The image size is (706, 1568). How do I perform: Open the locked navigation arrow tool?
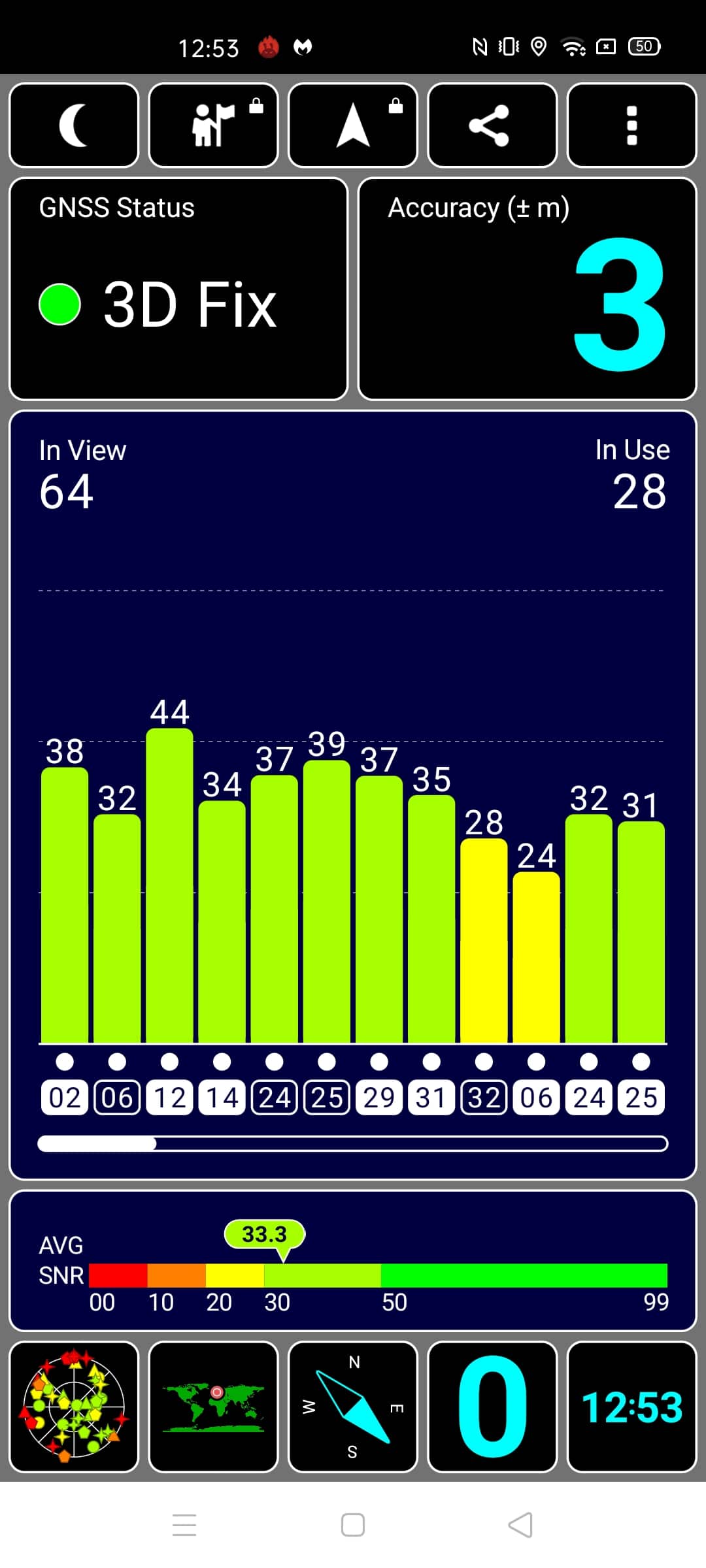click(x=353, y=125)
